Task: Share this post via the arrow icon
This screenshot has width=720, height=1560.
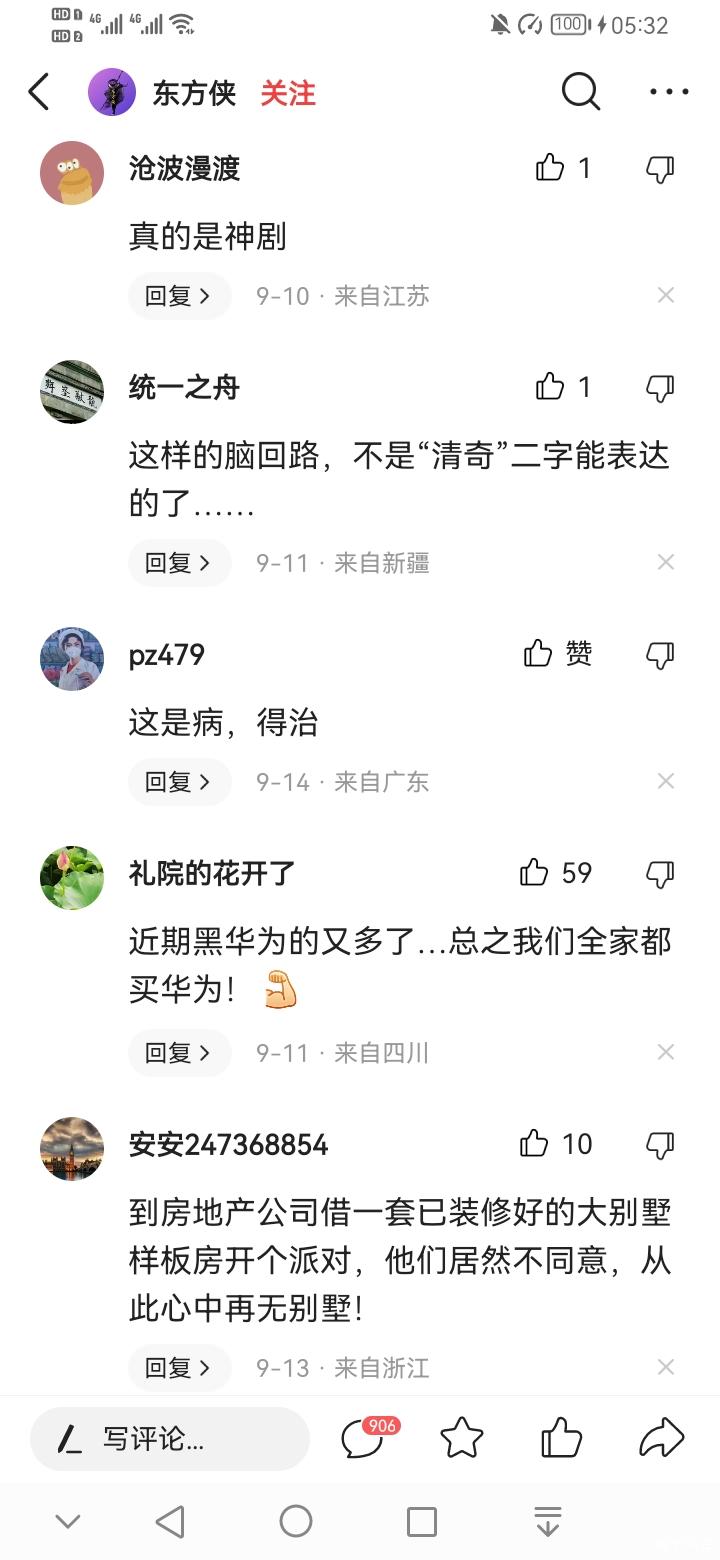Action: coord(661,1439)
